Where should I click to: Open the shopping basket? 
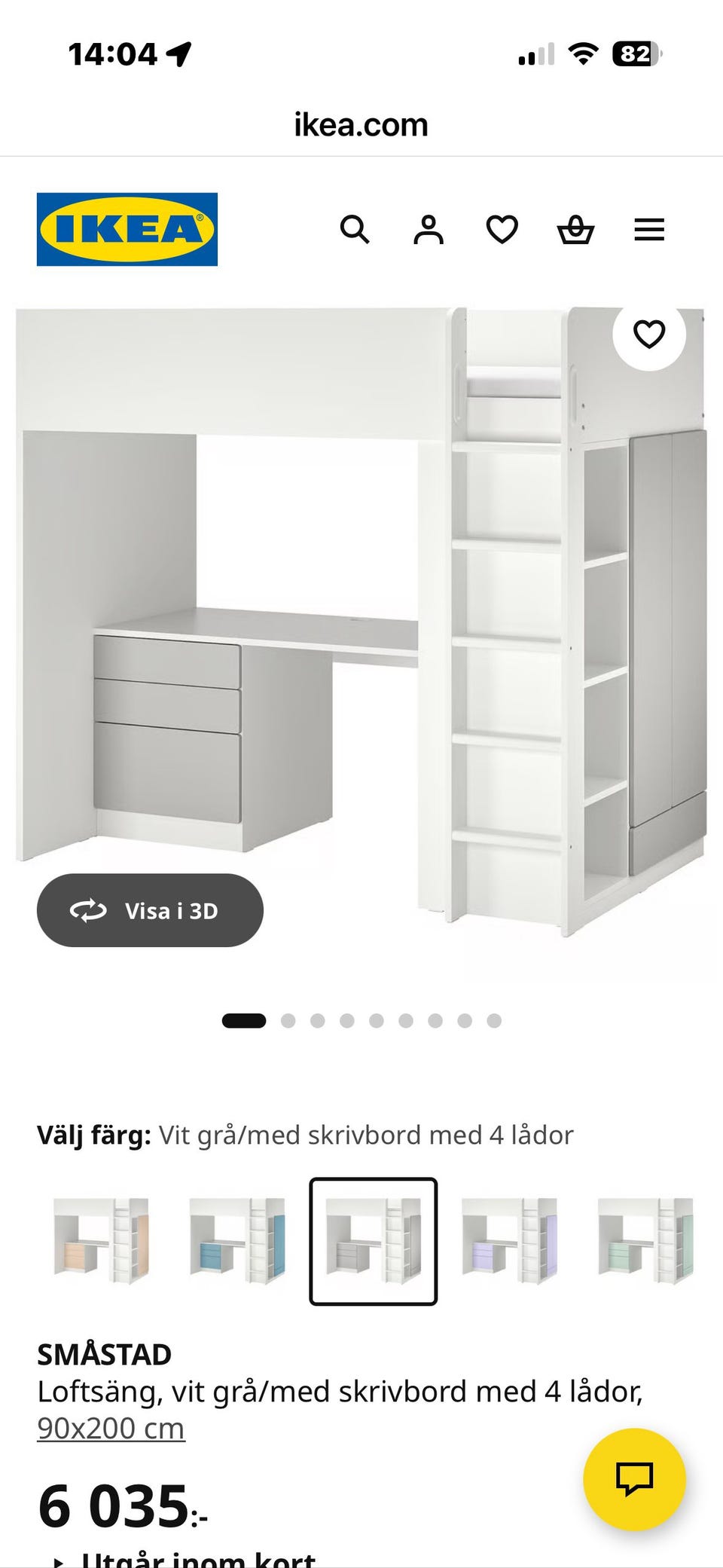[576, 230]
